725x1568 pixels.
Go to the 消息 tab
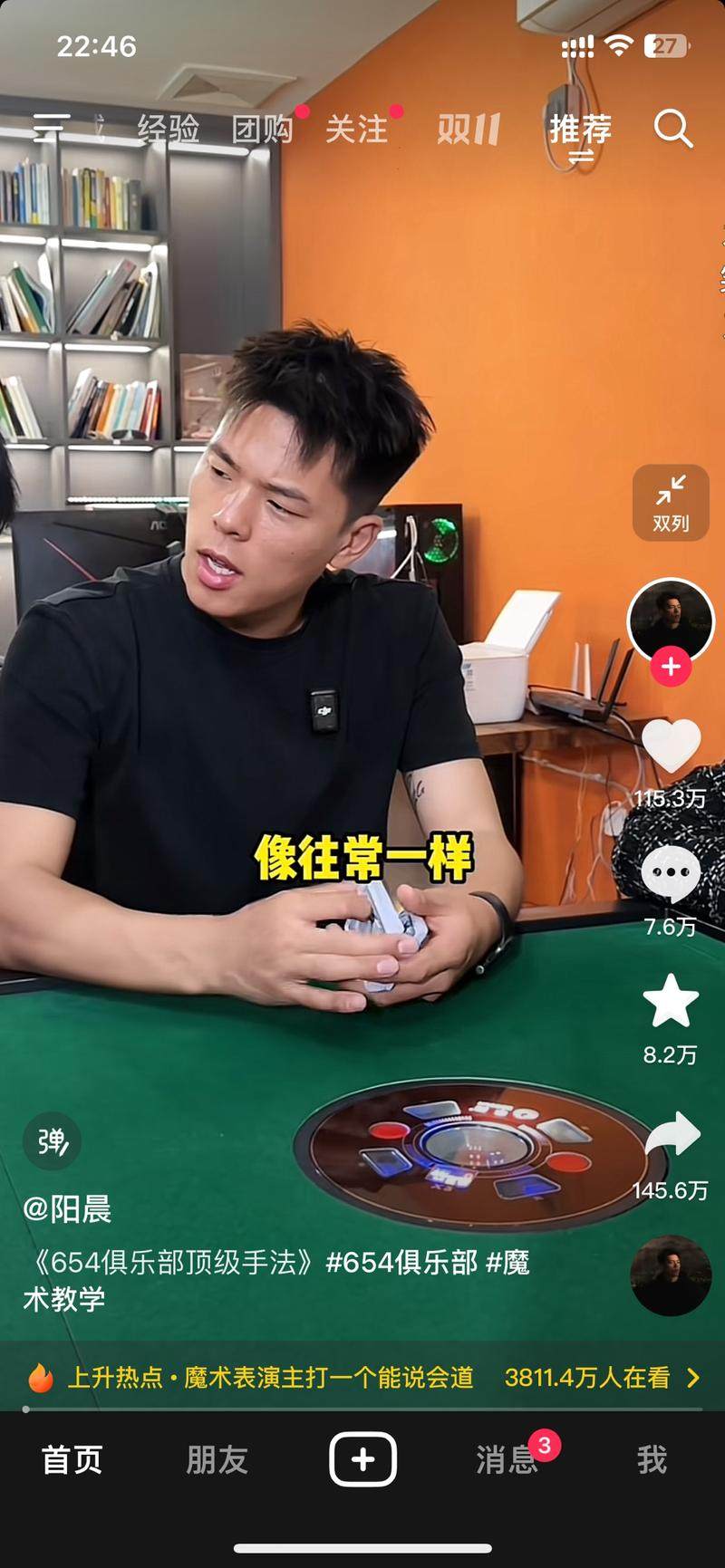pyautogui.click(x=507, y=1459)
